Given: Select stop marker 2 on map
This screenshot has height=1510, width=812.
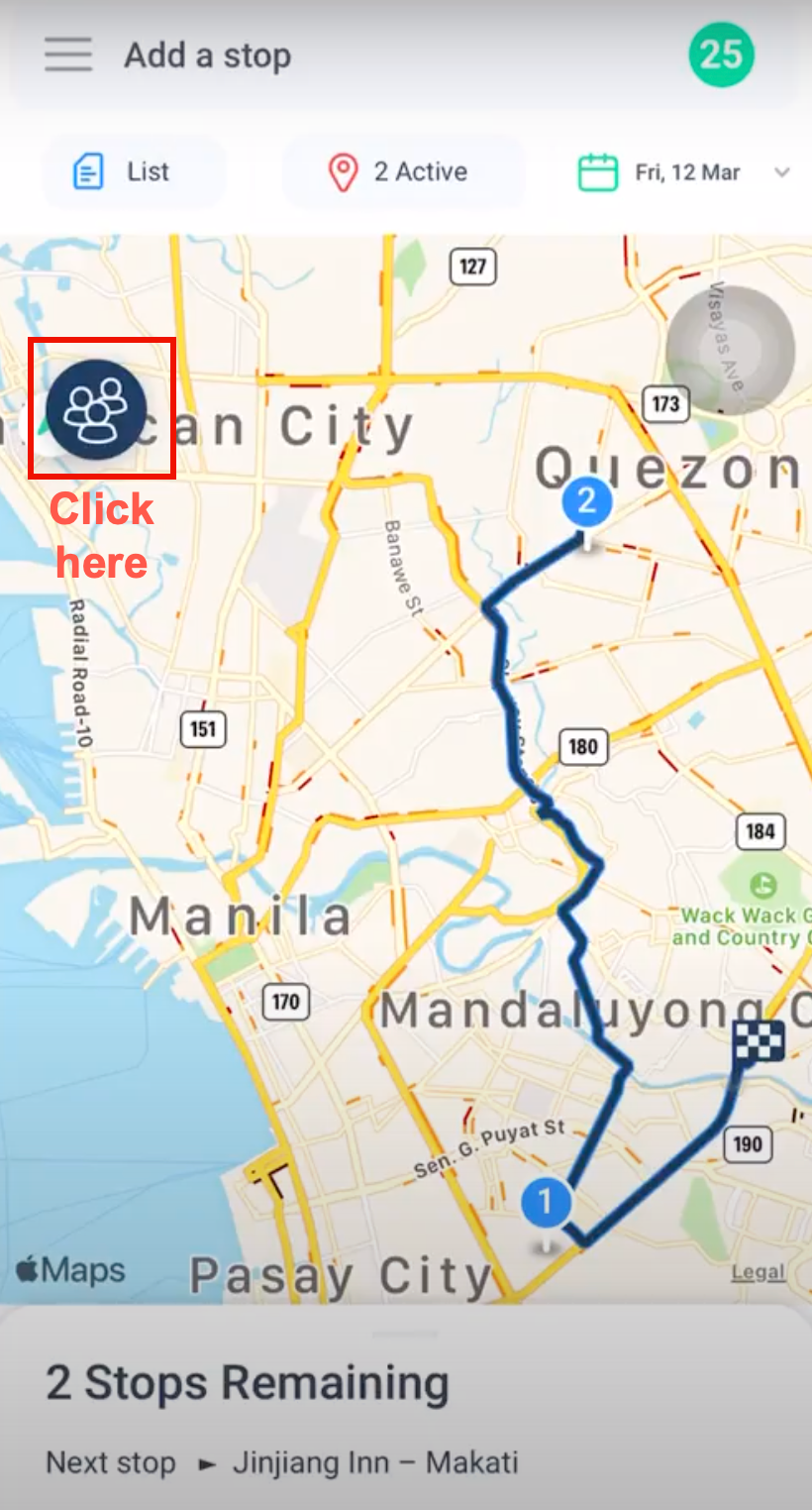Looking at the screenshot, I should tap(586, 501).
